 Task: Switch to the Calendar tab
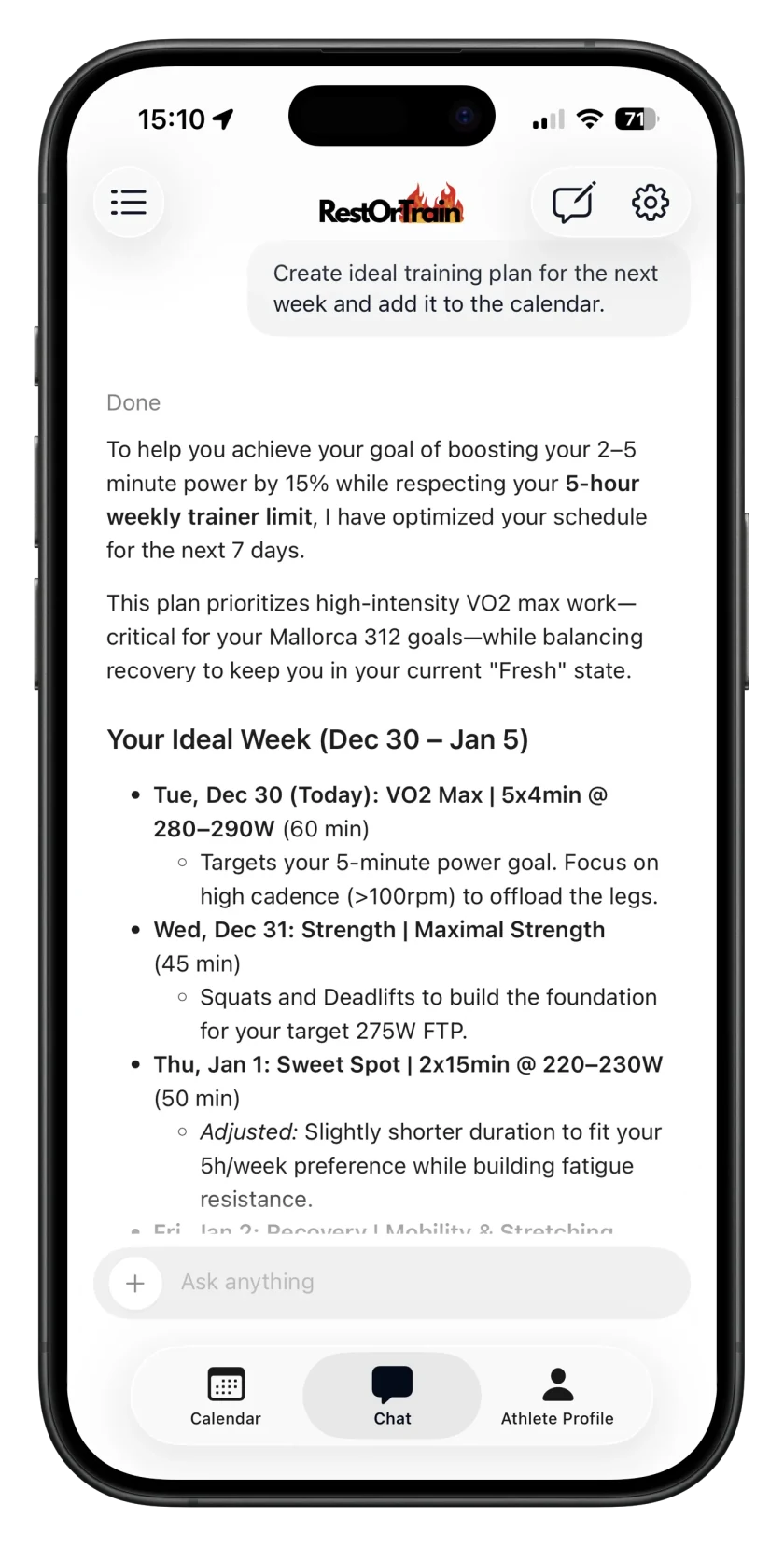226,1397
